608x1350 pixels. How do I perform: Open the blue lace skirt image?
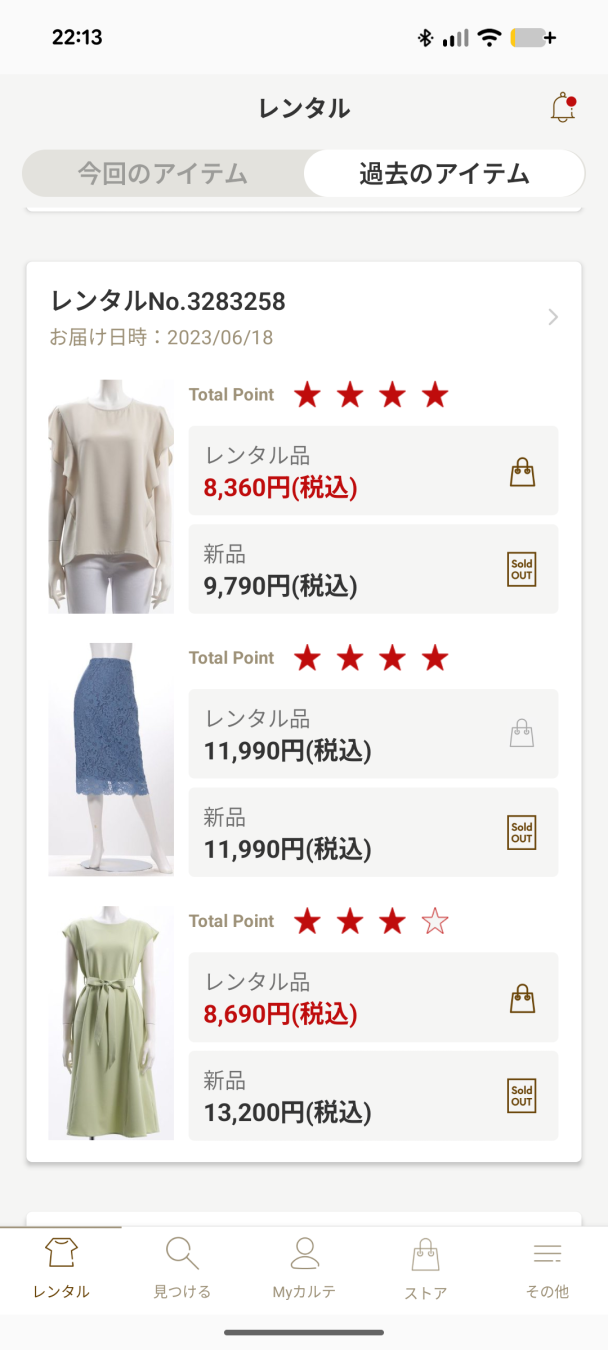111,759
